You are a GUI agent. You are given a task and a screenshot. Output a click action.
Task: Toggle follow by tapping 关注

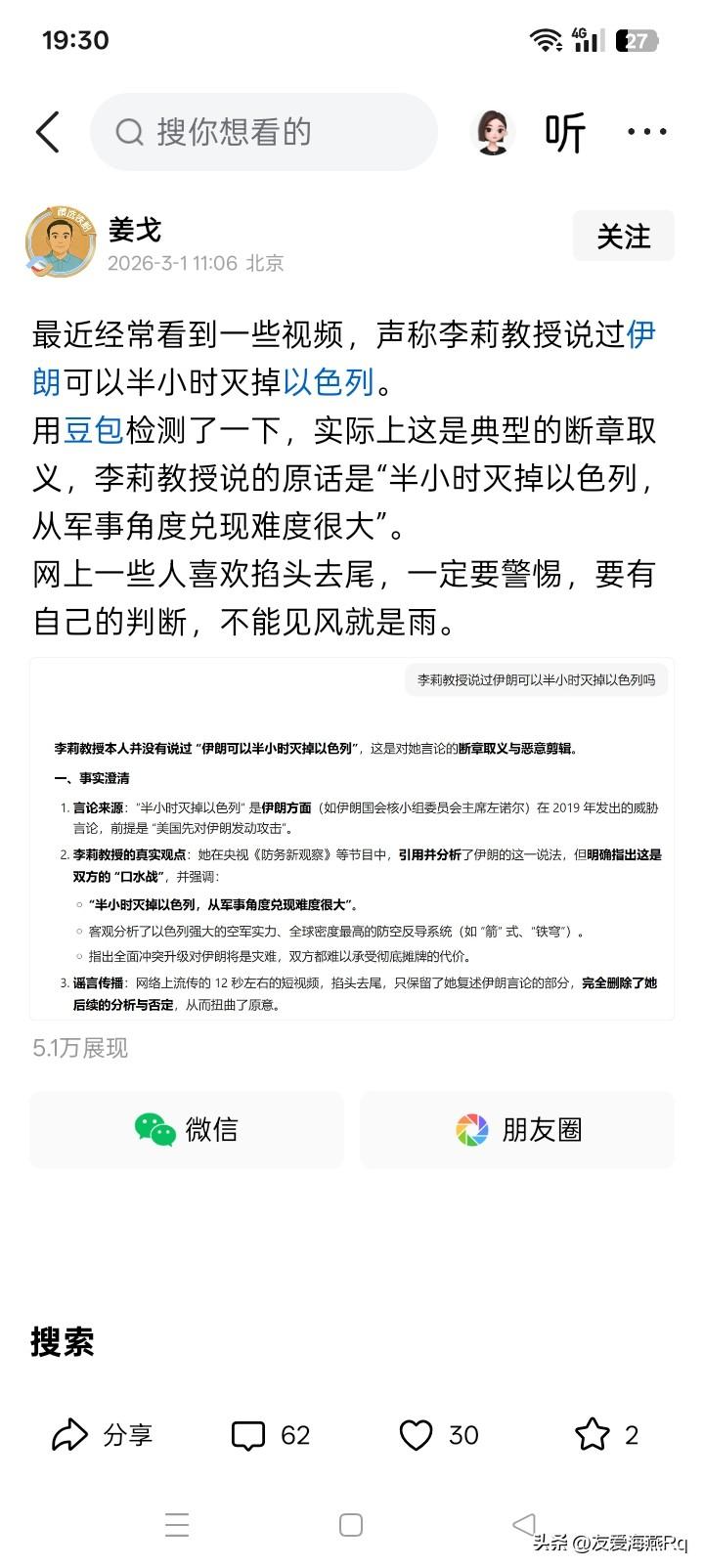coord(623,236)
